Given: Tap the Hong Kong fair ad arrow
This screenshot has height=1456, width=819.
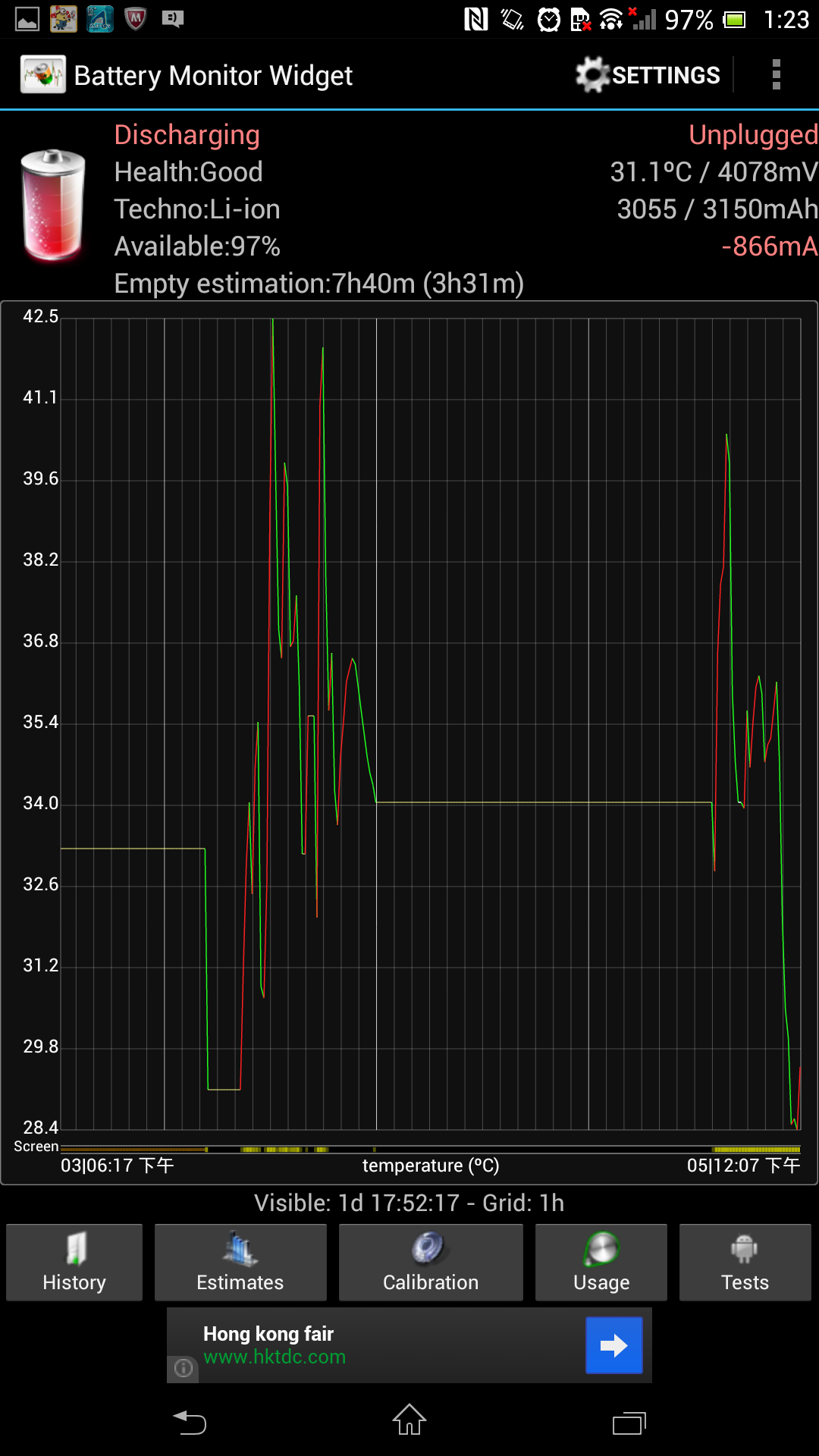Looking at the screenshot, I should [x=614, y=1345].
